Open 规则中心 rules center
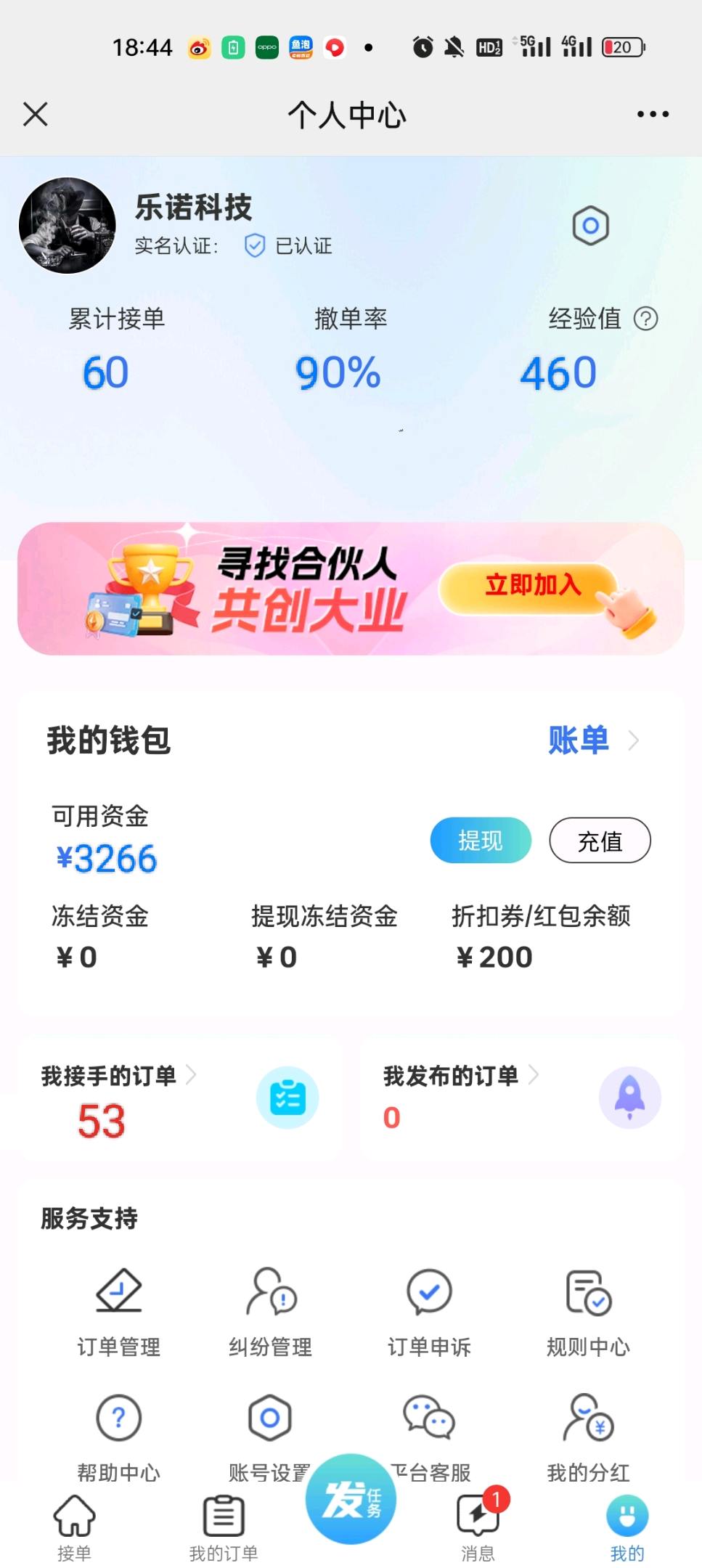702x1568 pixels. pyautogui.click(x=588, y=1312)
